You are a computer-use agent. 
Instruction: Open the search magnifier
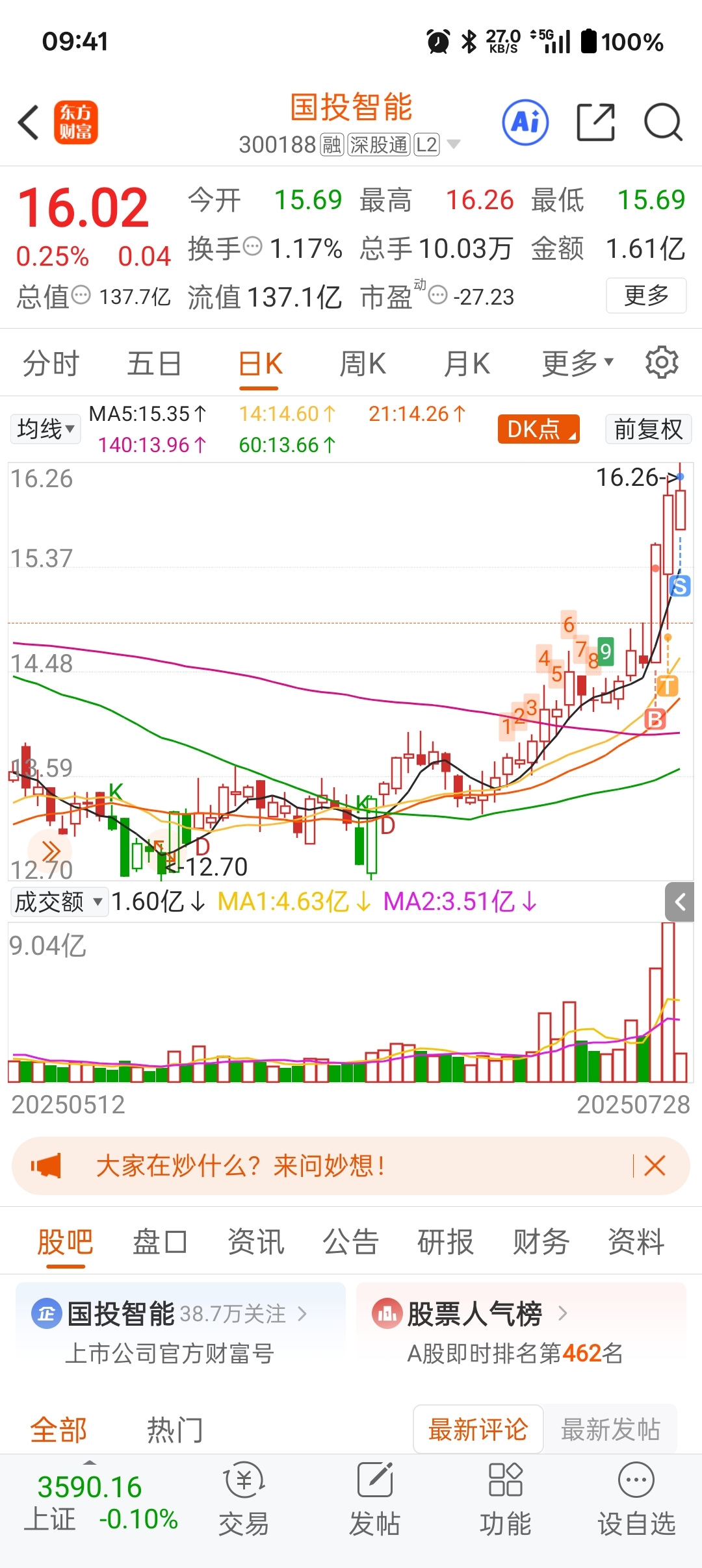[663, 122]
